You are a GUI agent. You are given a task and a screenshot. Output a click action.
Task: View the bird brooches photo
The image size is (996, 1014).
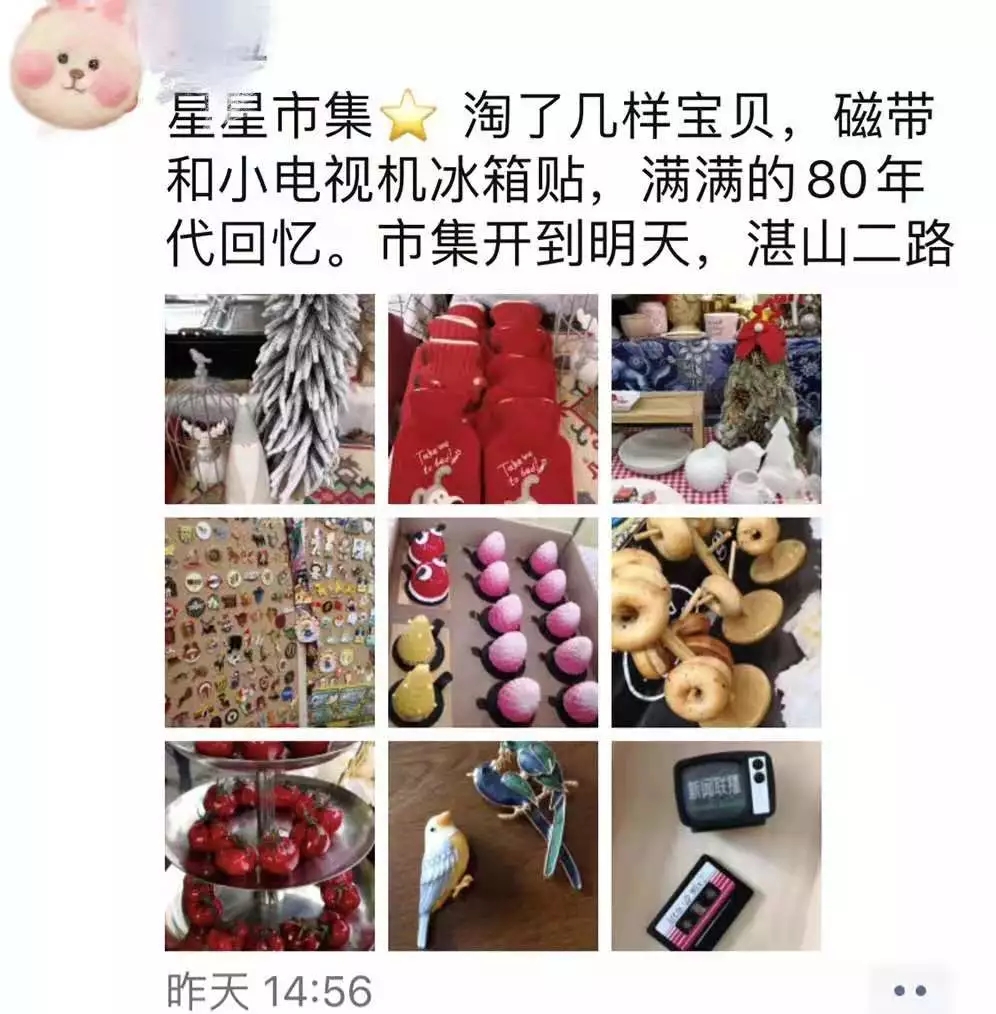493,845
